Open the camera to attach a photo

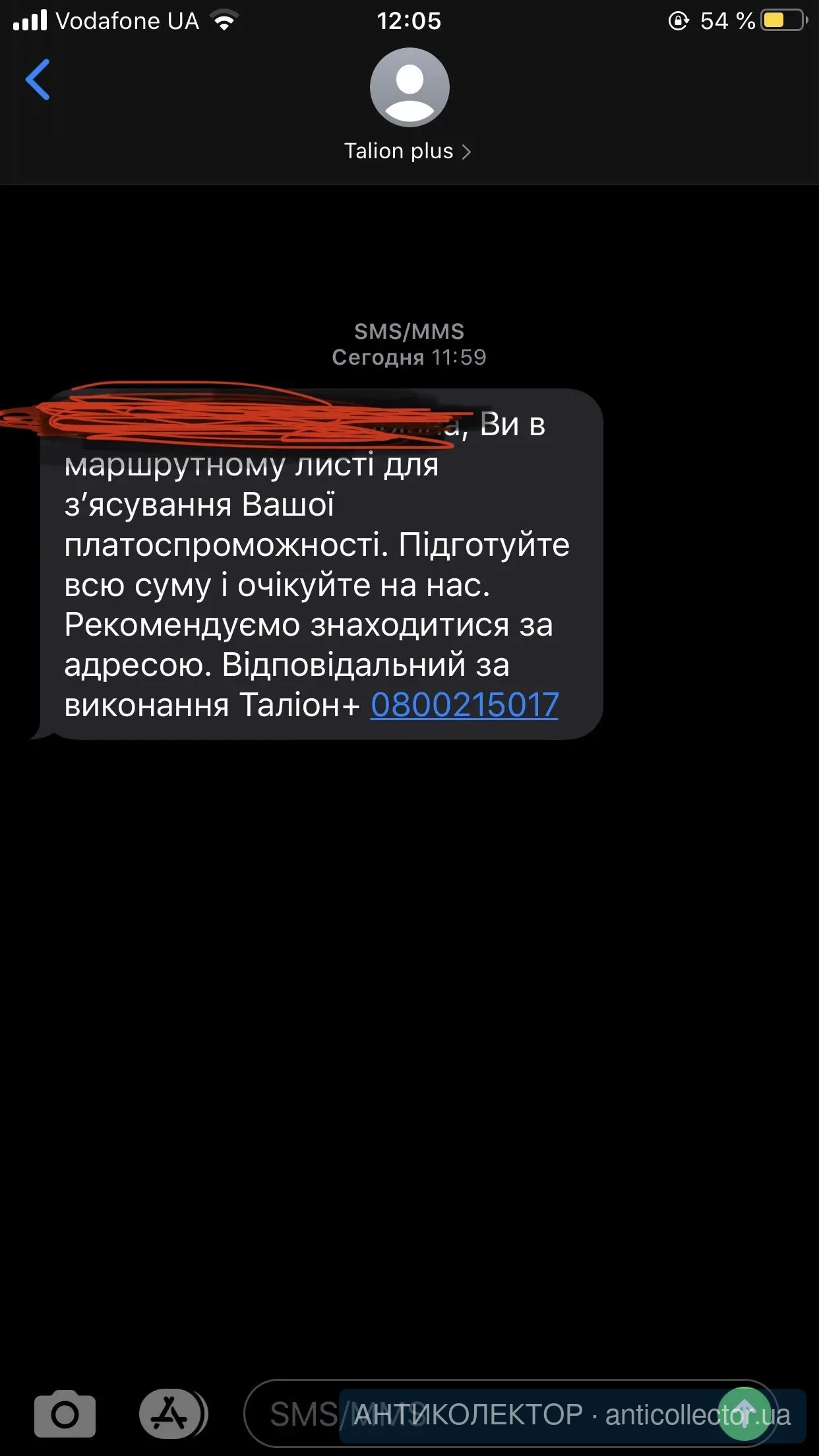coord(65,1414)
